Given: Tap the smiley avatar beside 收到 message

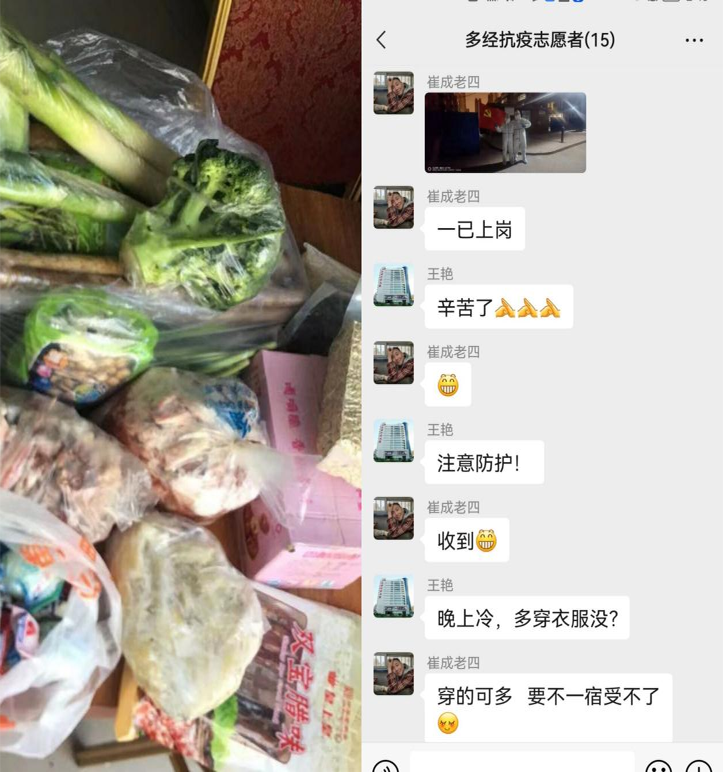Looking at the screenshot, I should pos(393,520).
